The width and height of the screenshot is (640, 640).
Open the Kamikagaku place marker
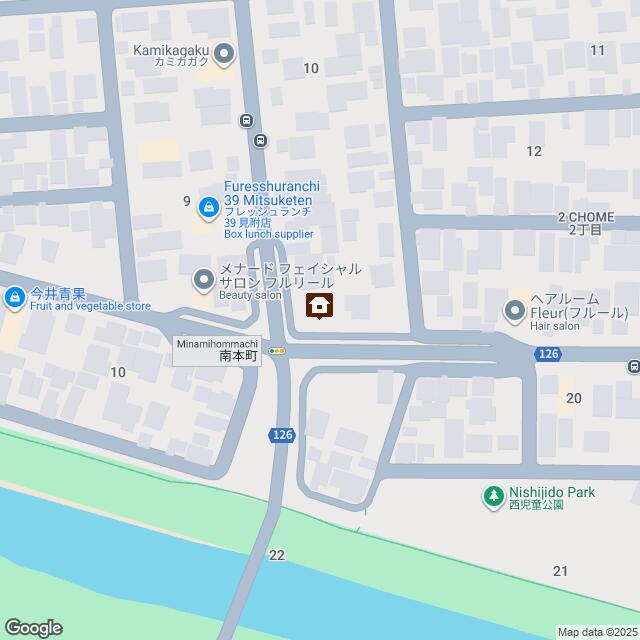pyautogui.click(x=224, y=52)
